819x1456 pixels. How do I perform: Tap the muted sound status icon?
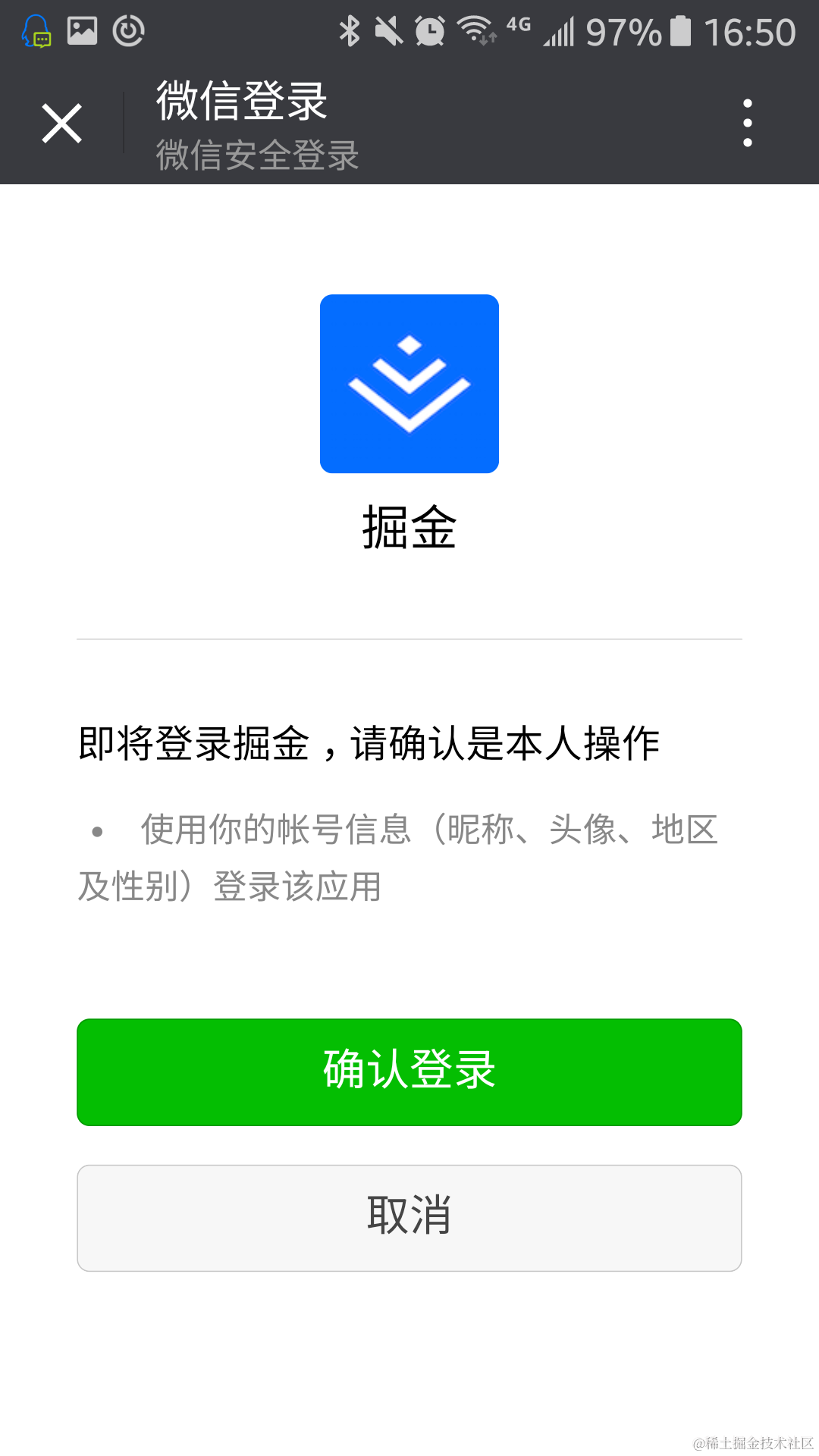click(x=388, y=30)
